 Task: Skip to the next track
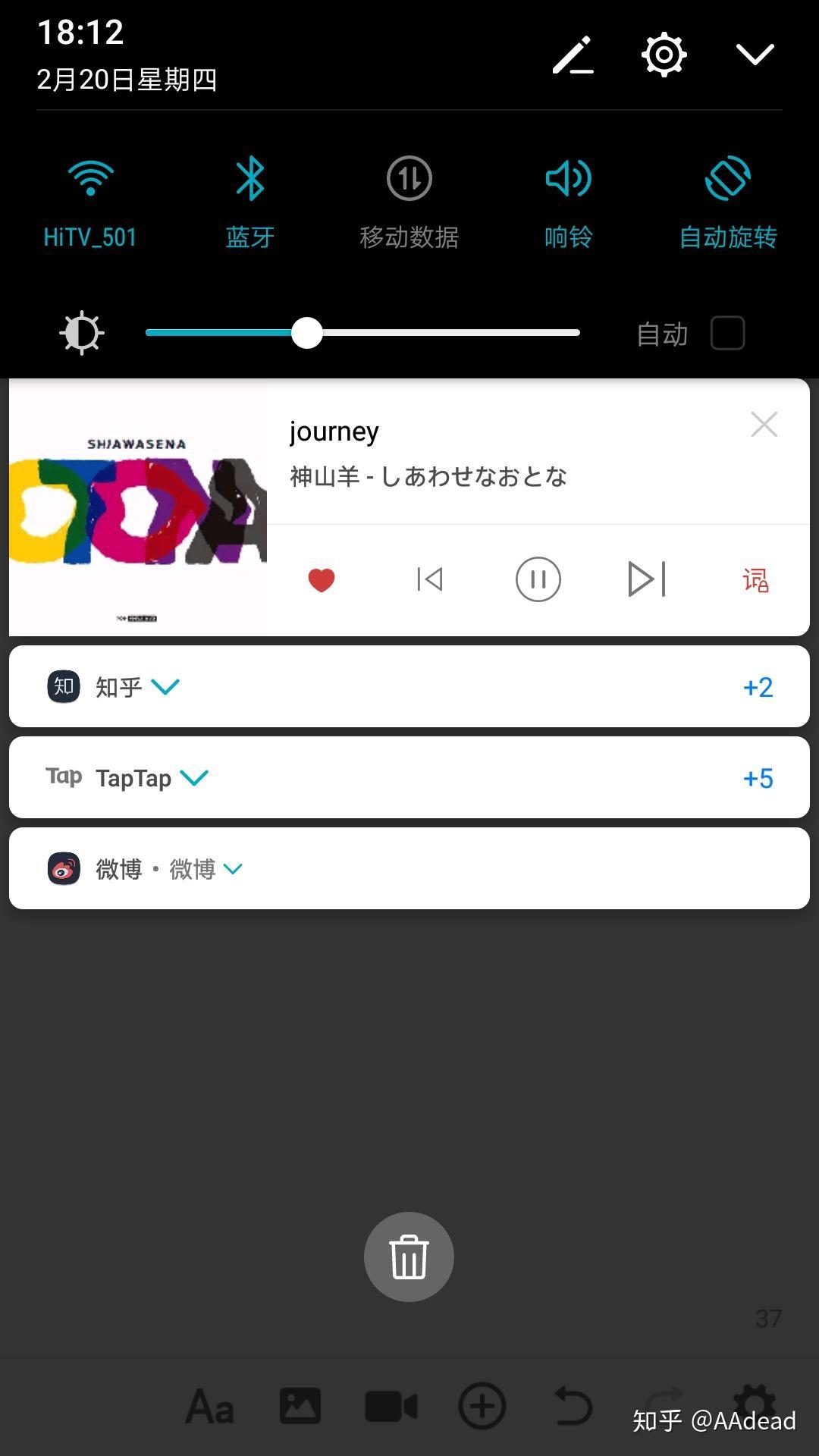[647, 580]
